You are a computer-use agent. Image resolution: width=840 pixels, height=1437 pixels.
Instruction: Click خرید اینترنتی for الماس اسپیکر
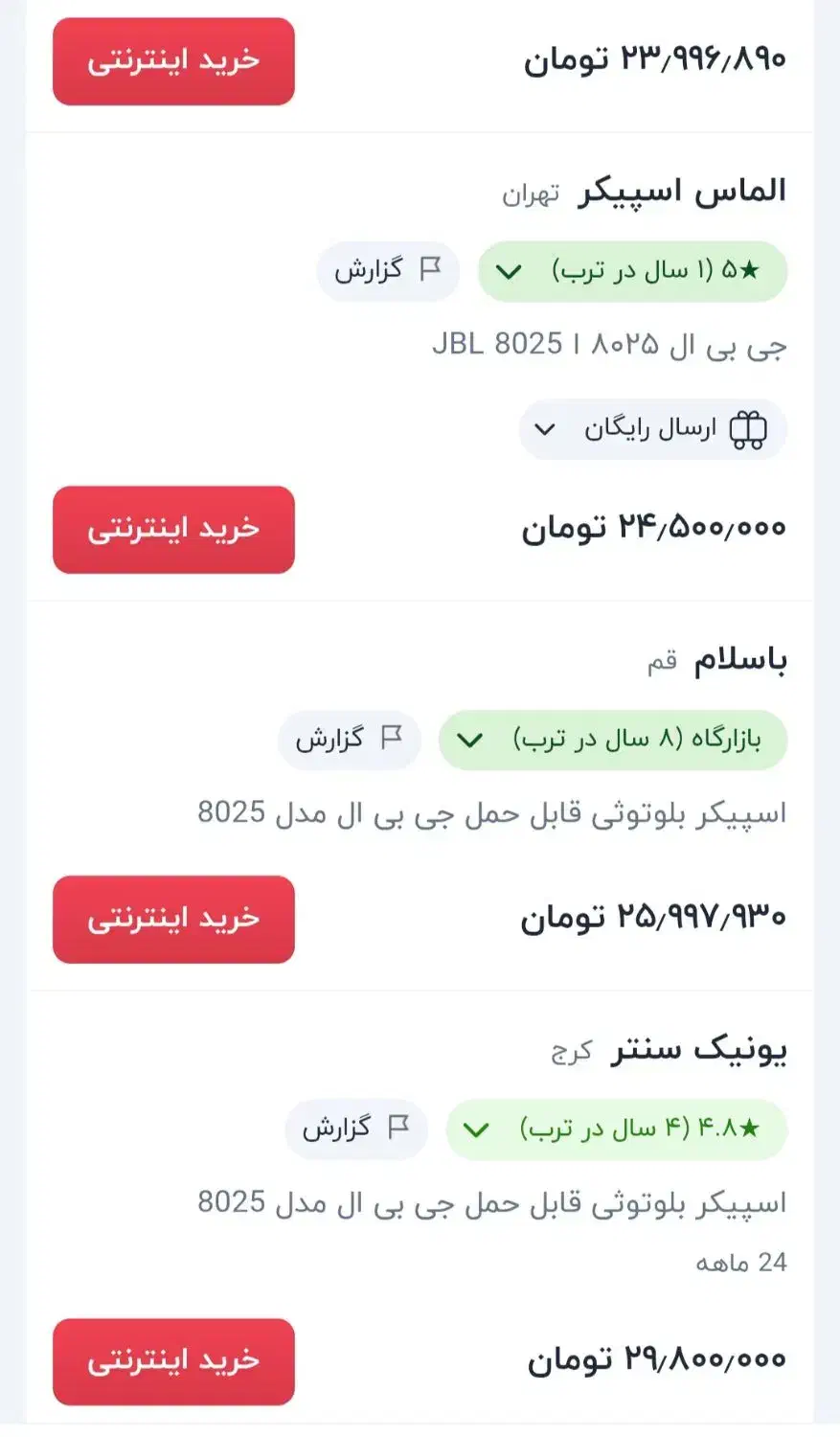173,531
